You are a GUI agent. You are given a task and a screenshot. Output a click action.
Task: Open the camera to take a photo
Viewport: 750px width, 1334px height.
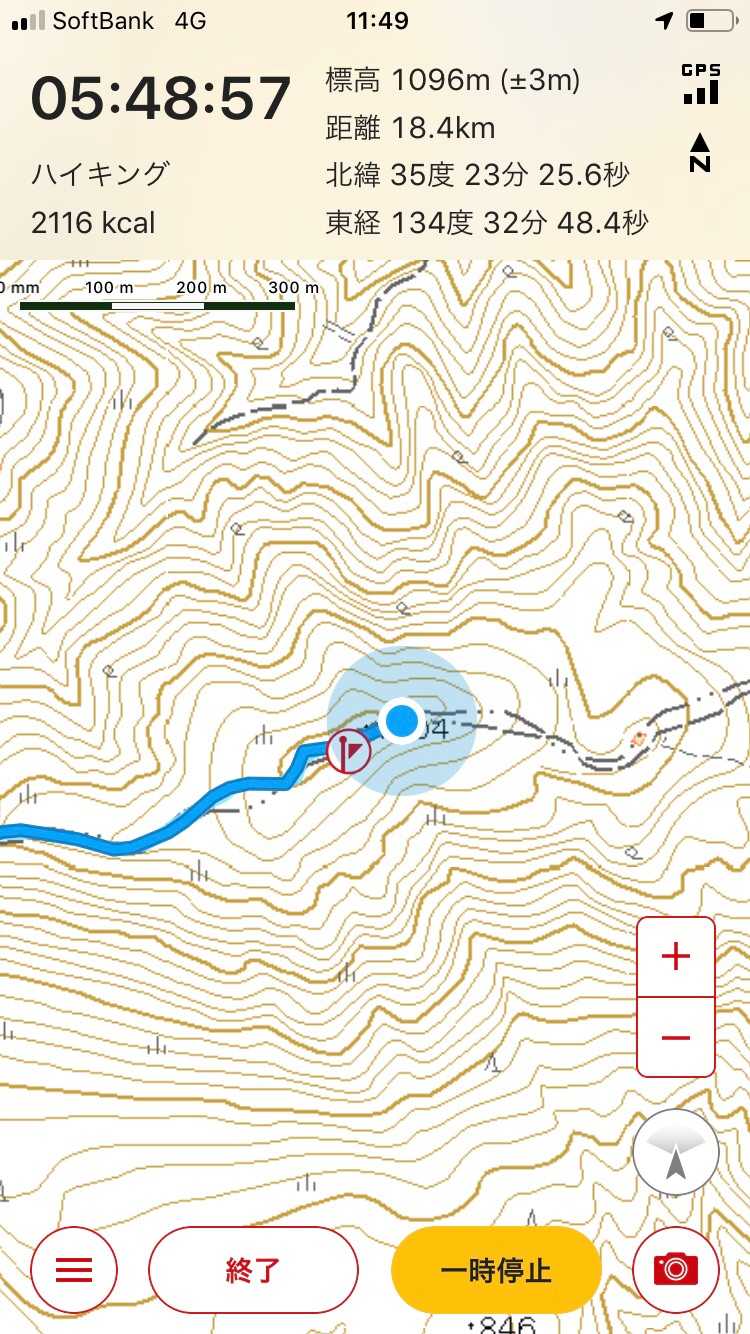click(675, 1270)
